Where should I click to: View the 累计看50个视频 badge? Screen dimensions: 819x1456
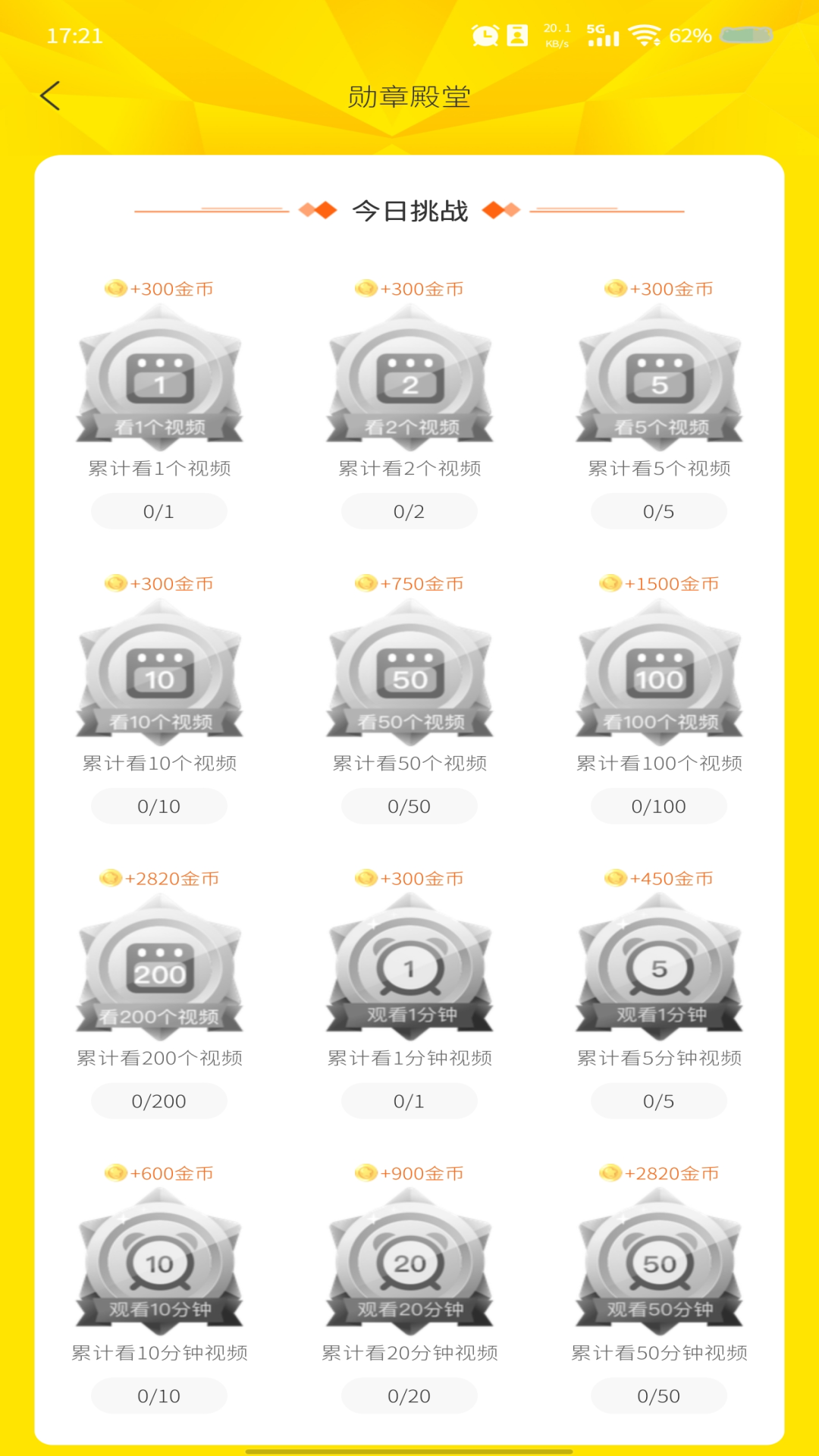click(x=409, y=672)
